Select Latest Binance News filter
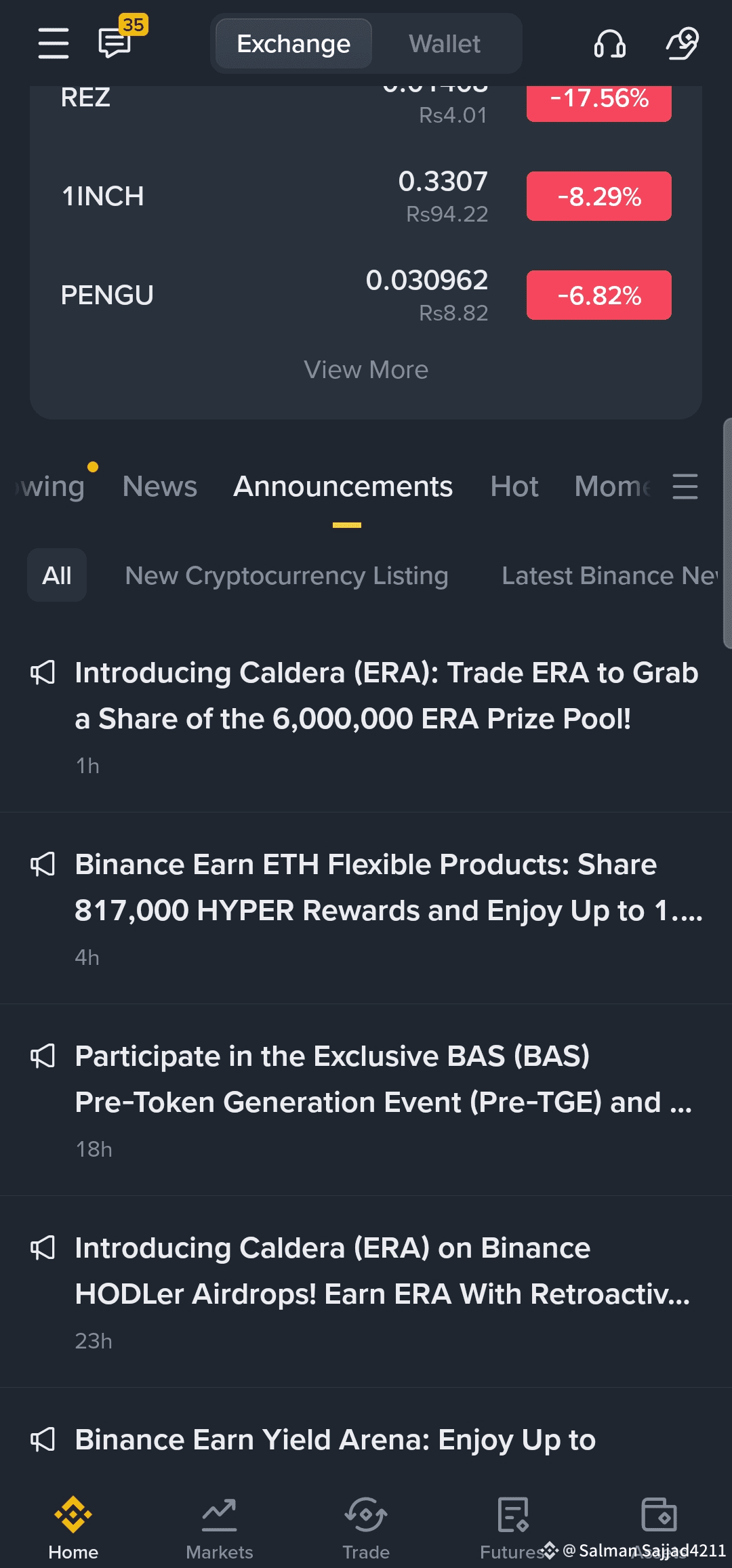Image resolution: width=732 pixels, height=1568 pixels. click(610, 576)
